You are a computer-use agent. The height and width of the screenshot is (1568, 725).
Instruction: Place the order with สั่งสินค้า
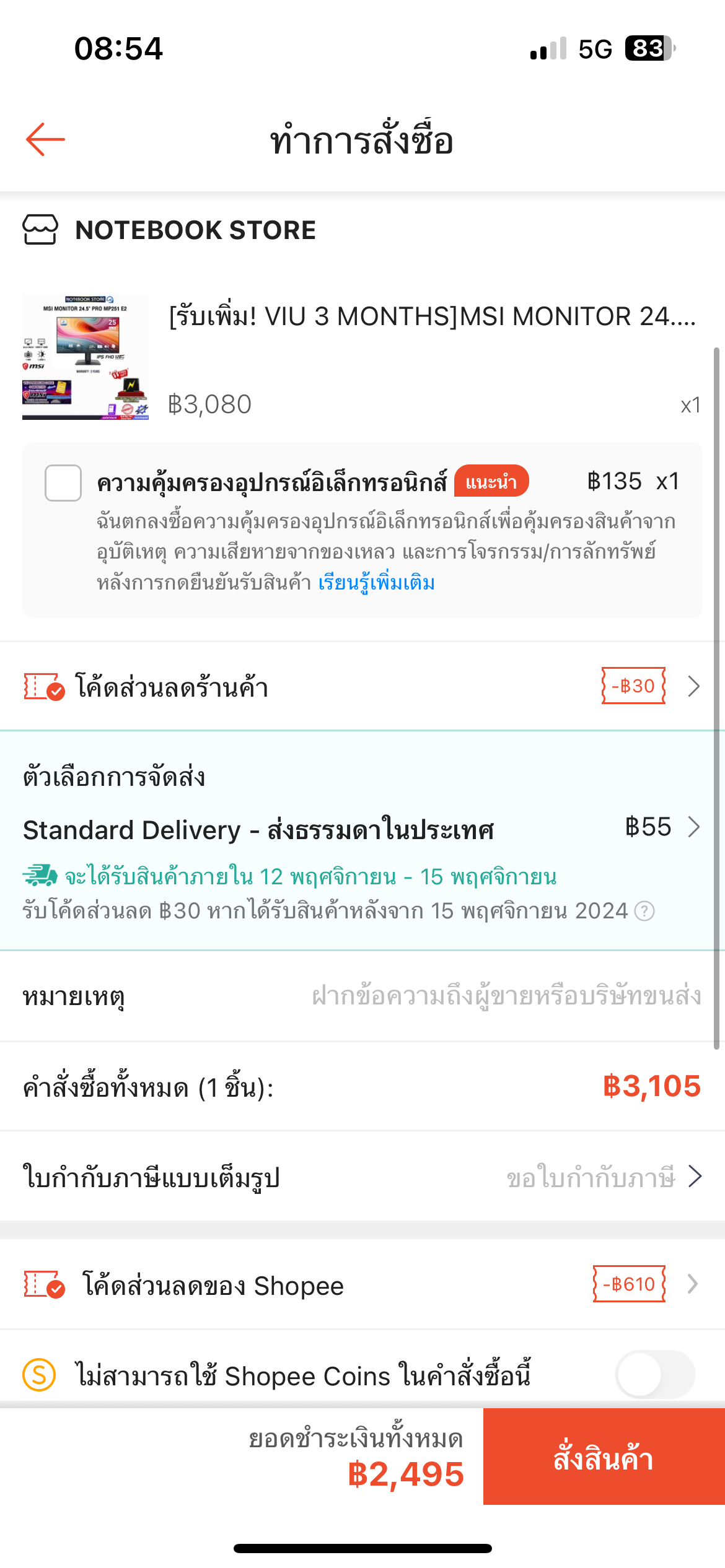pyautogui.click(x=604, y=1458)
